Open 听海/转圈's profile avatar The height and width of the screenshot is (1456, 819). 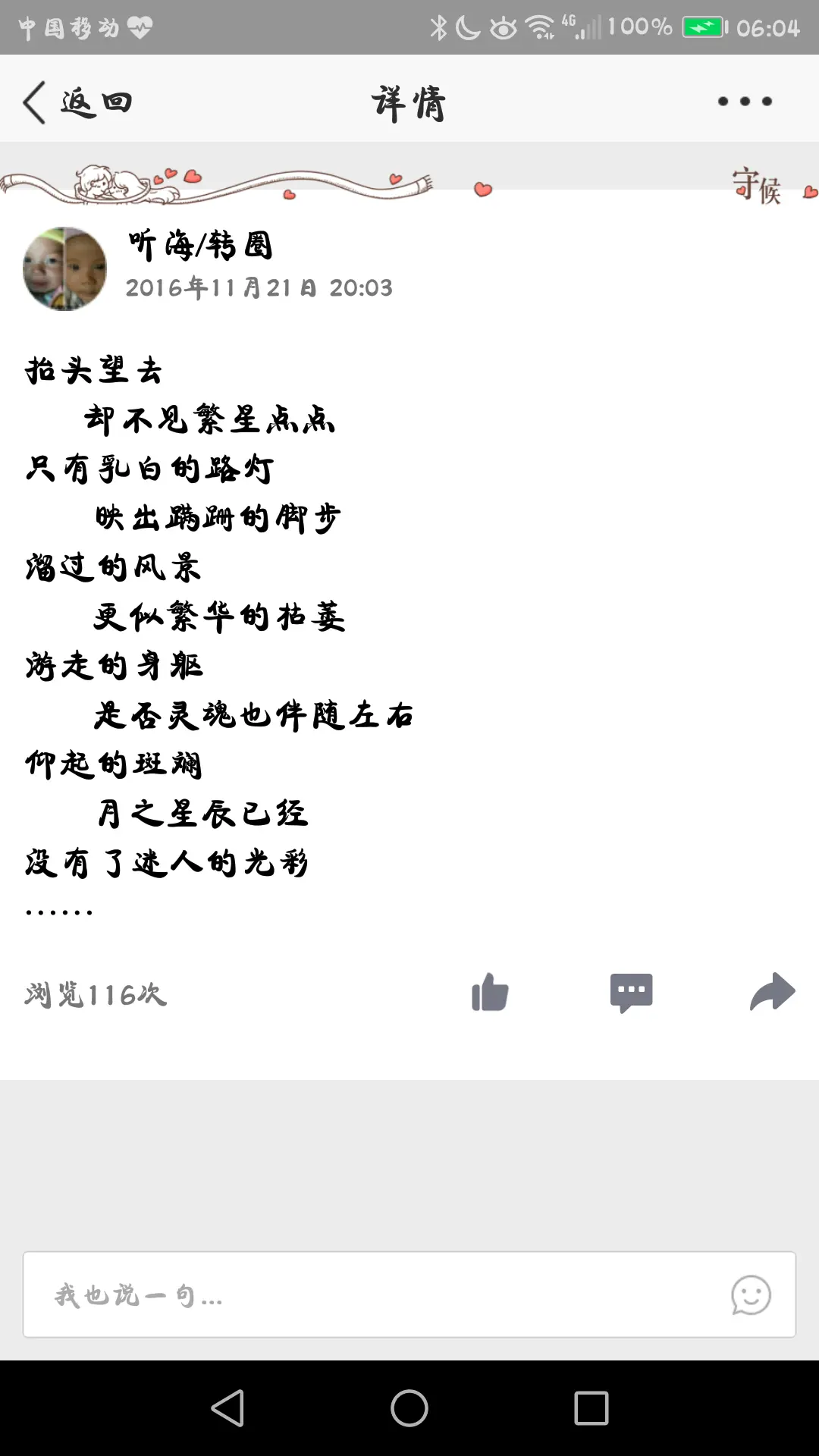(x=65, y=268)
